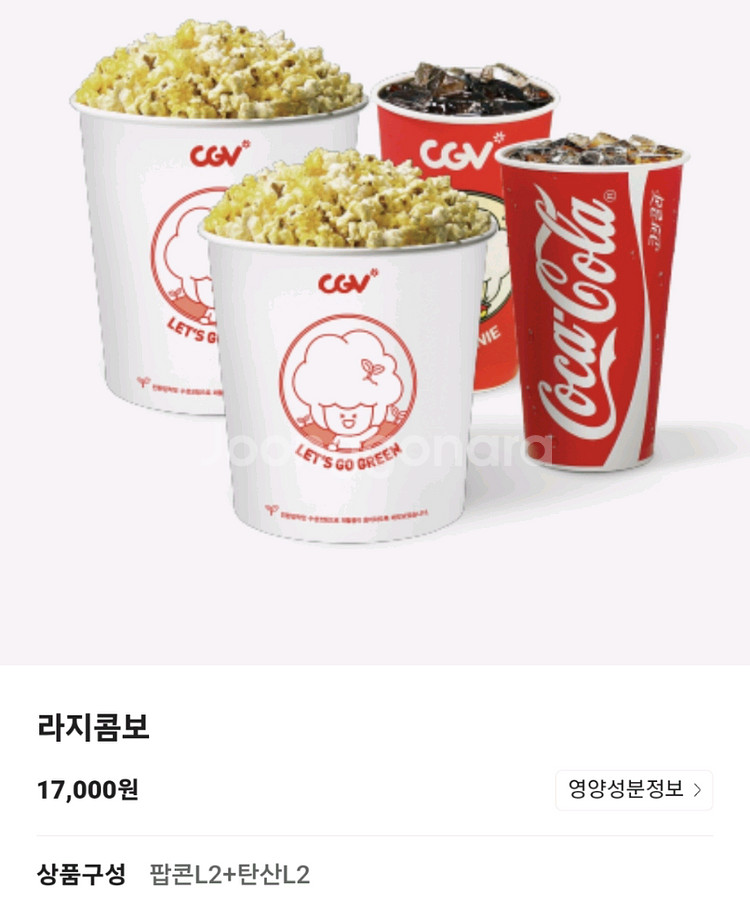
Task: Open the 영양성분정보 nutrition info button
Action: pyautogui.click(x=634, y=789)
